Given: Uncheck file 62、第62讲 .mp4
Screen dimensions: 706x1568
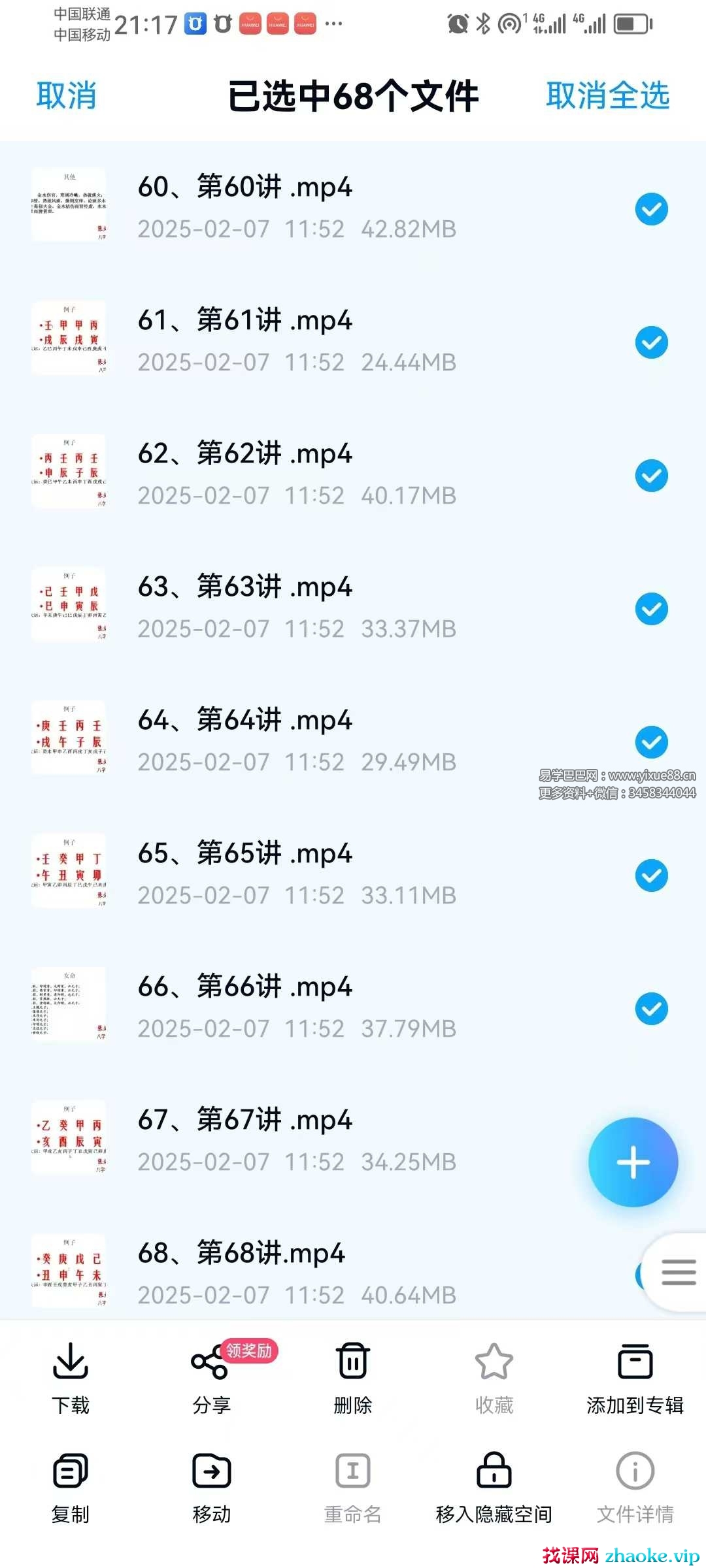Looking at the screenshot, I should [x=651, y=476].
